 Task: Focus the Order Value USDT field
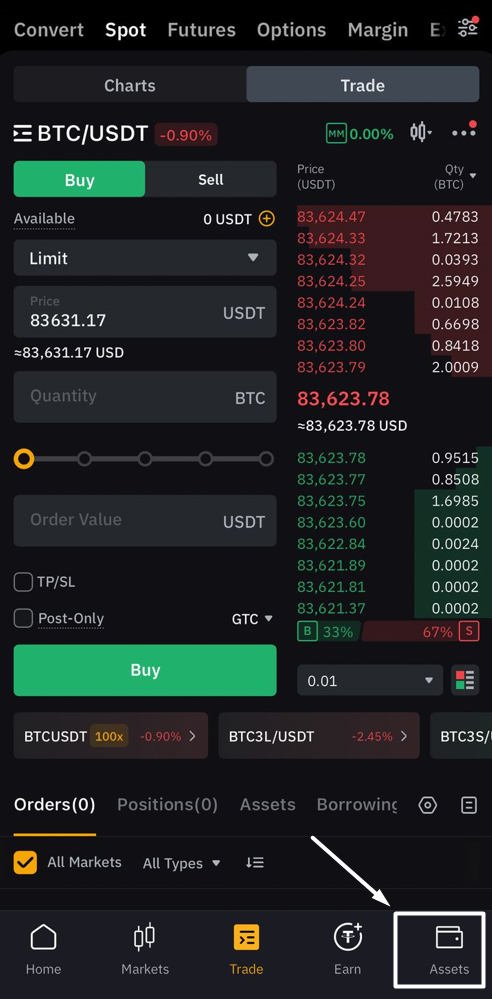pos(145,521)
